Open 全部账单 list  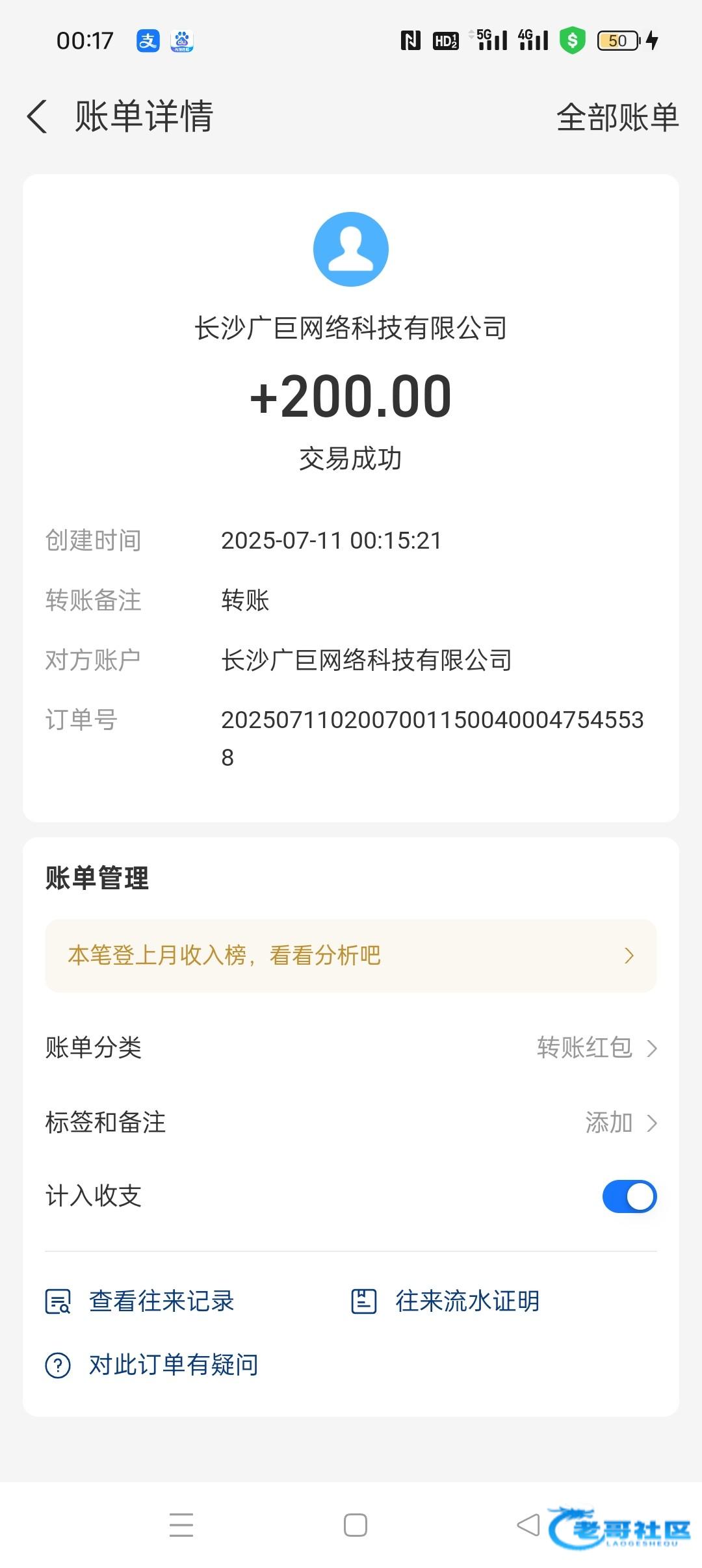pyautogui.click(x=617, y=118)
